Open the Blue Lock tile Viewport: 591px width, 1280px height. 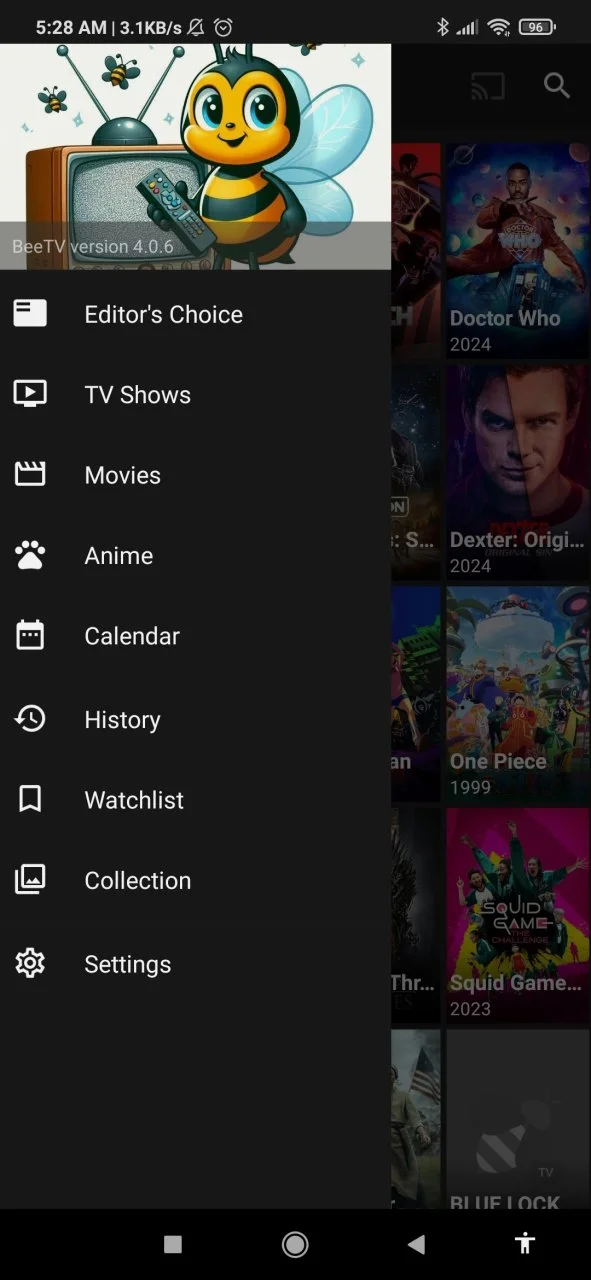pyautogui.click(x=518, y=1119)
